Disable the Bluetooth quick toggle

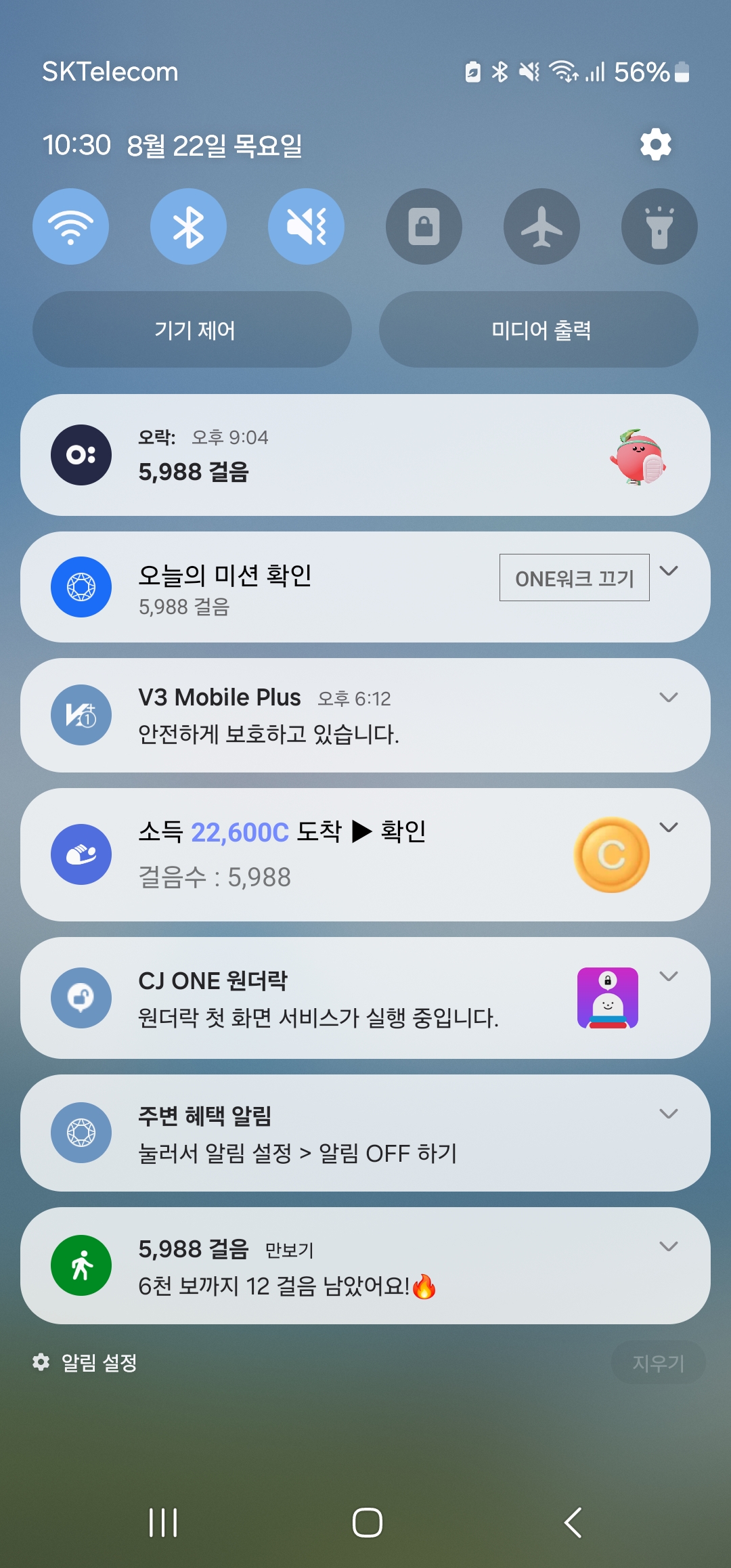(188, 227)
